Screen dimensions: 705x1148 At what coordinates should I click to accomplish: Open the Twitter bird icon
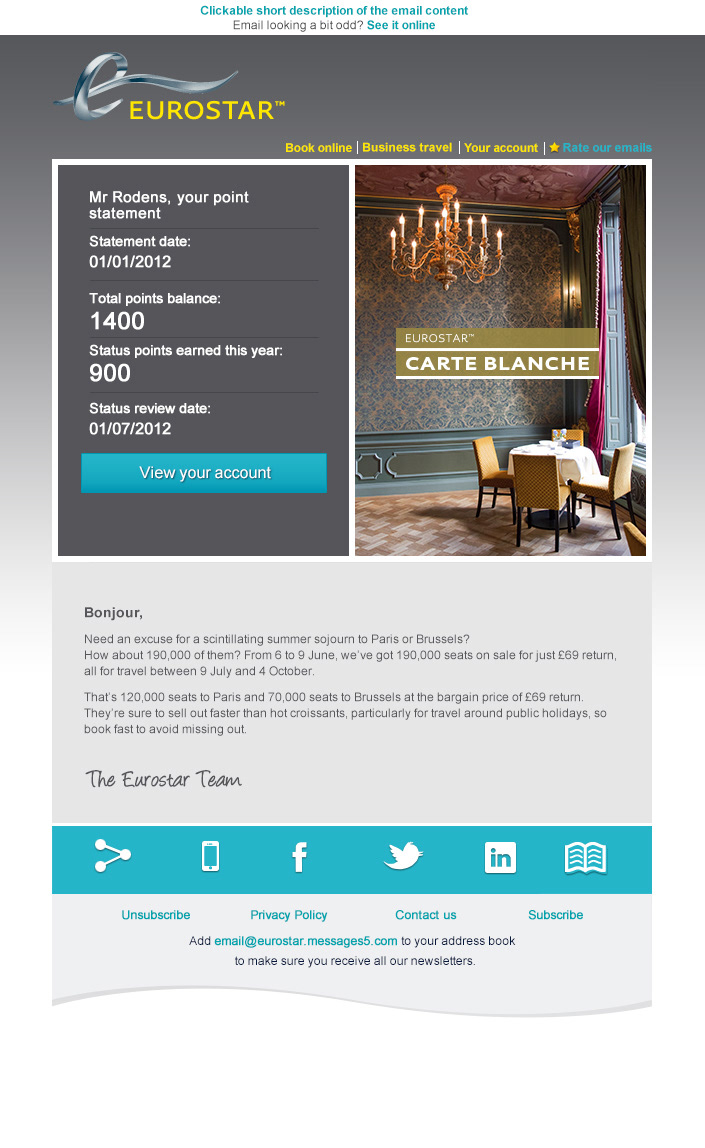pos(403,855)
